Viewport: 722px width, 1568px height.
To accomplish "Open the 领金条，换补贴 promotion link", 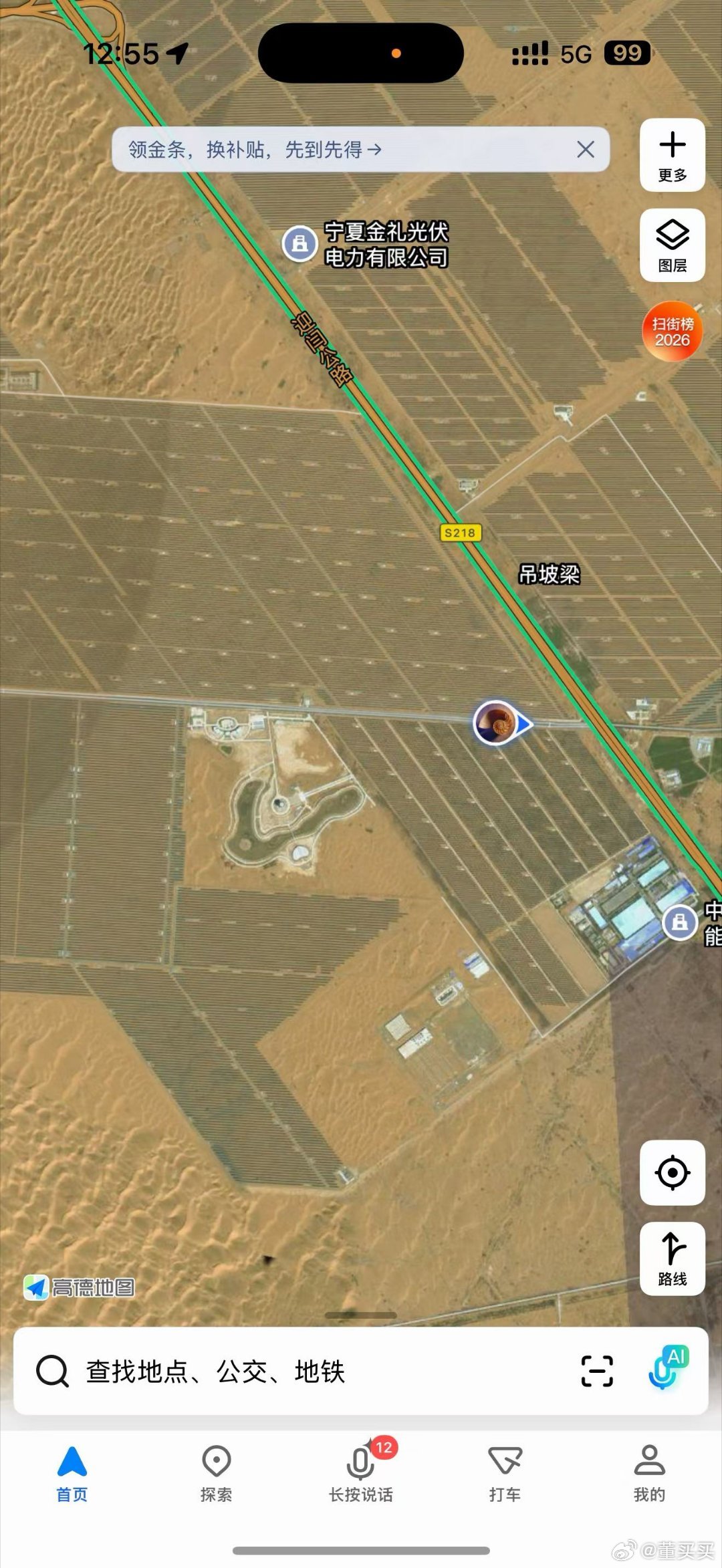I will click(254, 149).
